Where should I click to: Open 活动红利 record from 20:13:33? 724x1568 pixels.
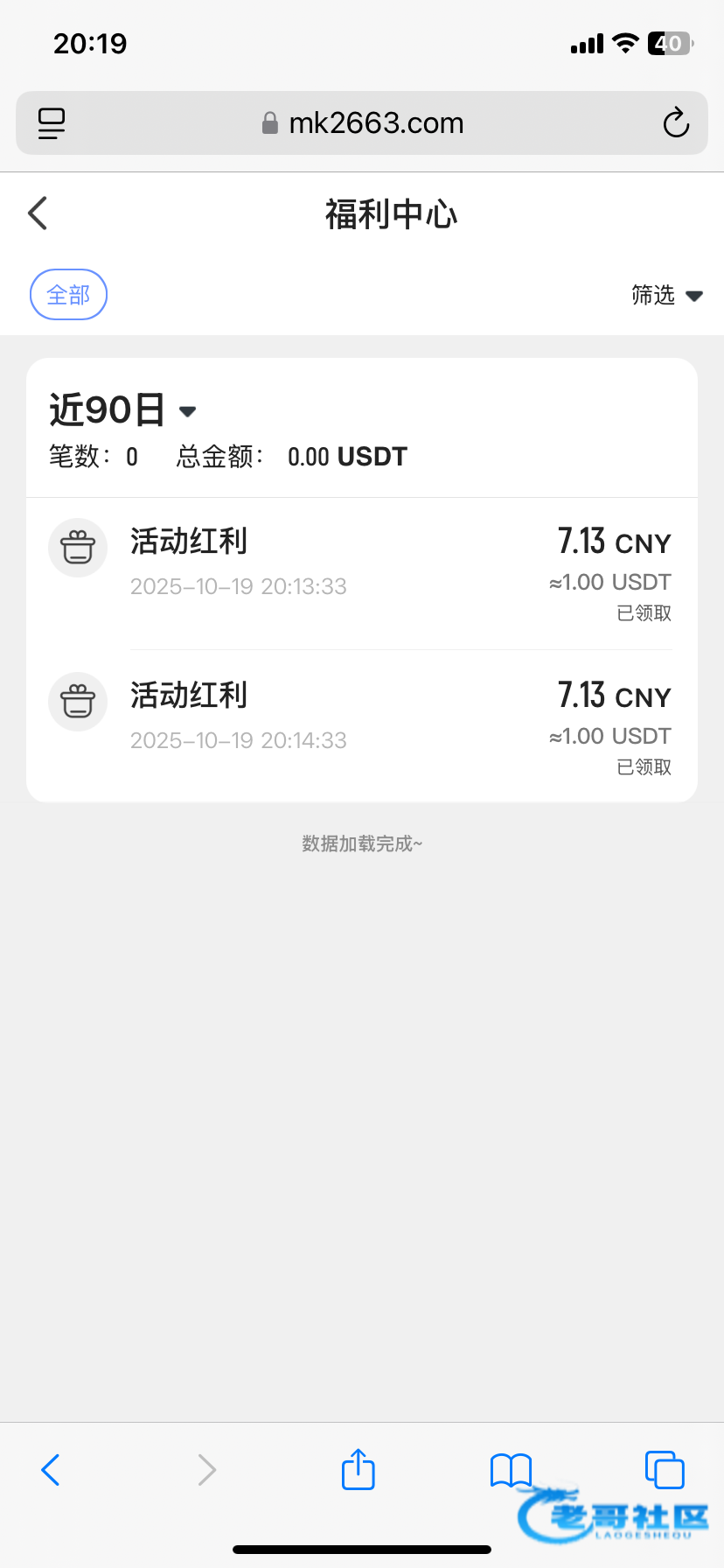[361, 573]
